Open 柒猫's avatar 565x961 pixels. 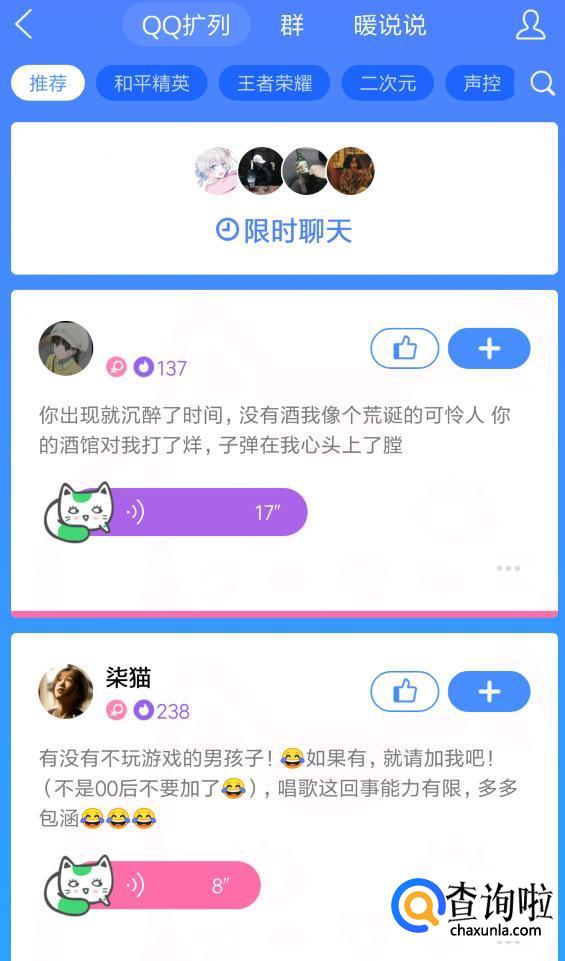(x=66, y=691)
